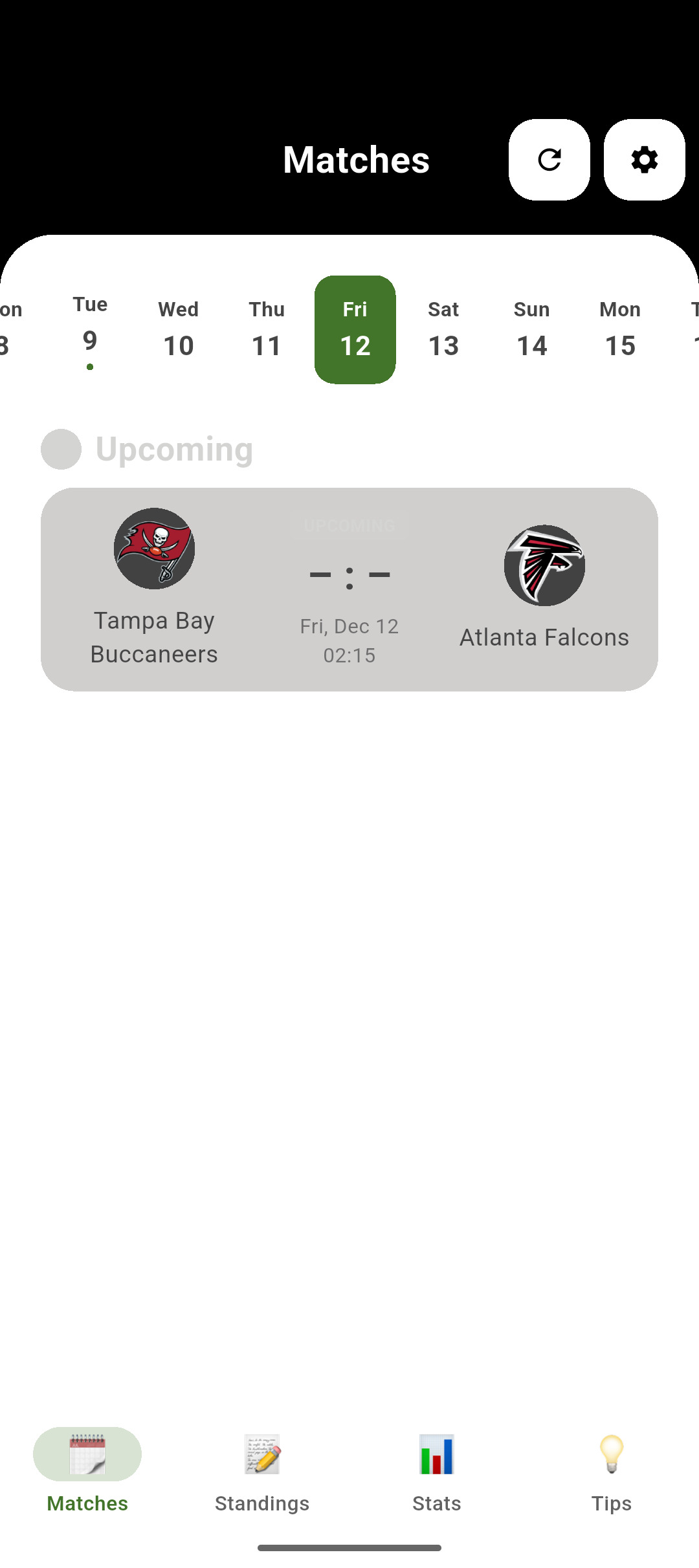Refresh the matches list

click(x=548, y=159)
